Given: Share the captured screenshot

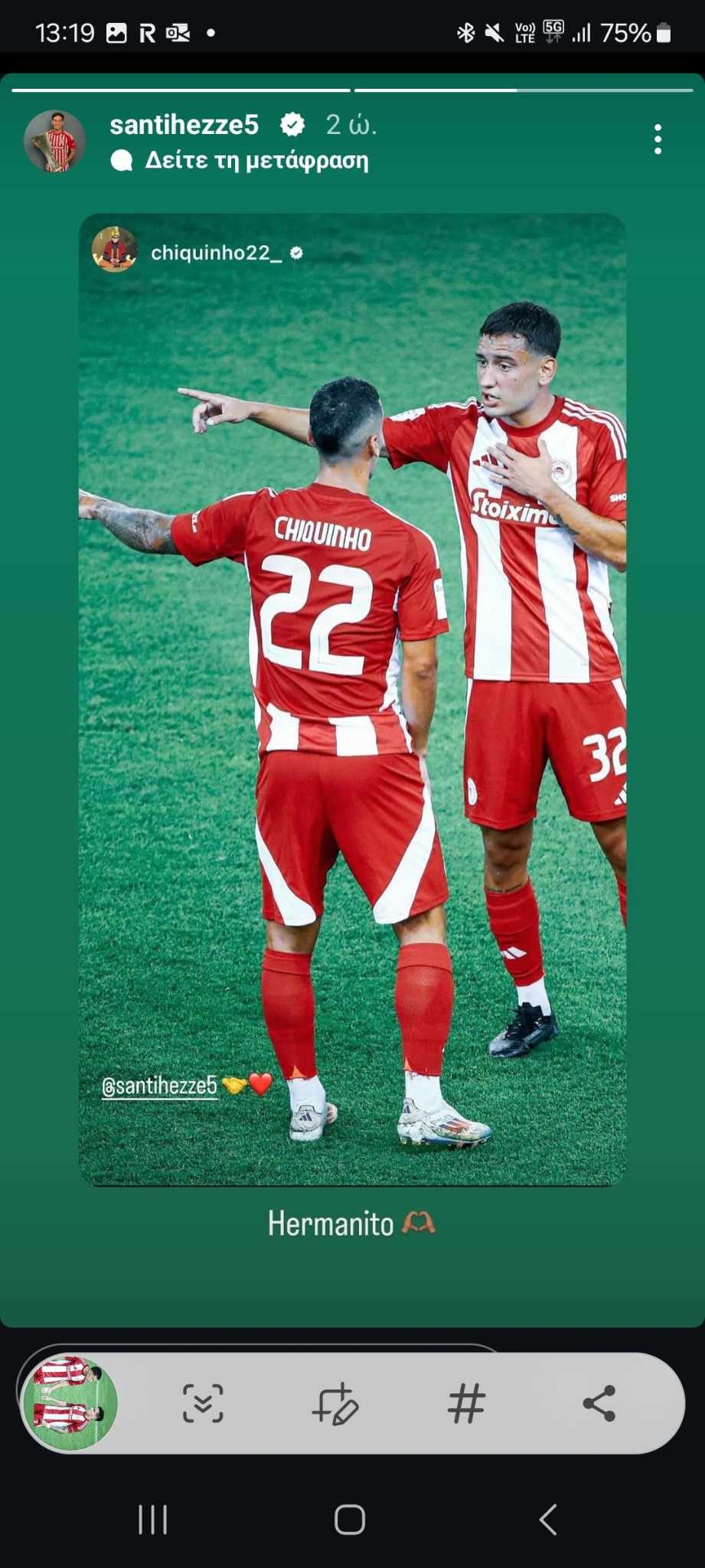Looking at the screenshot, I should click(x=599, y=1403).
